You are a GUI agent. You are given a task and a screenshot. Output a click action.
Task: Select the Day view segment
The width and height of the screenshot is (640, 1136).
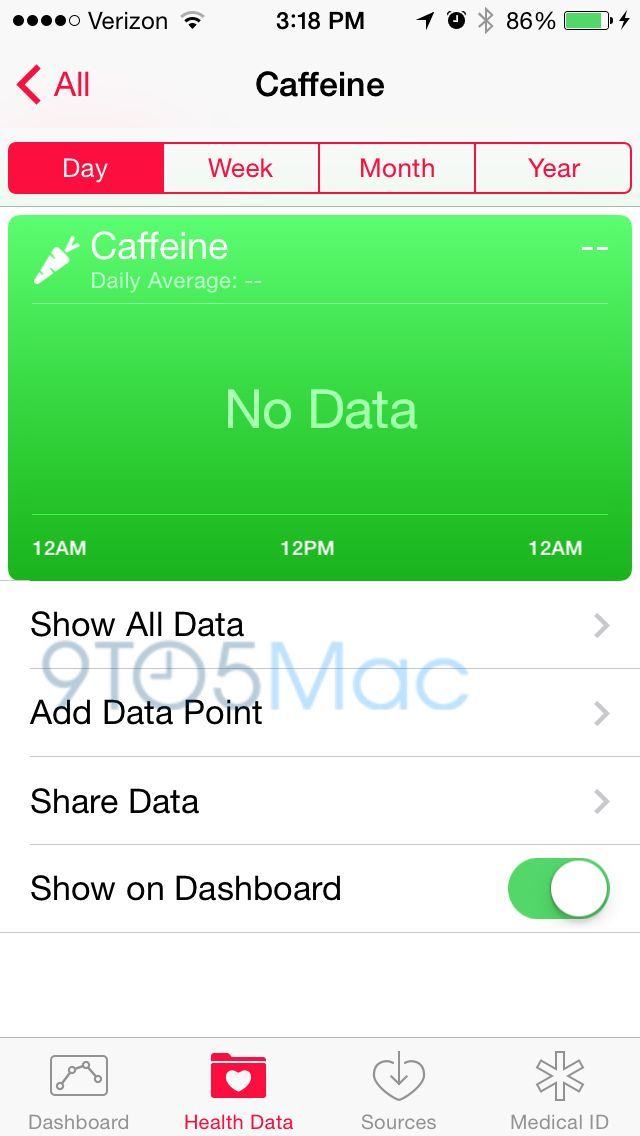click(x=85, y=168)
